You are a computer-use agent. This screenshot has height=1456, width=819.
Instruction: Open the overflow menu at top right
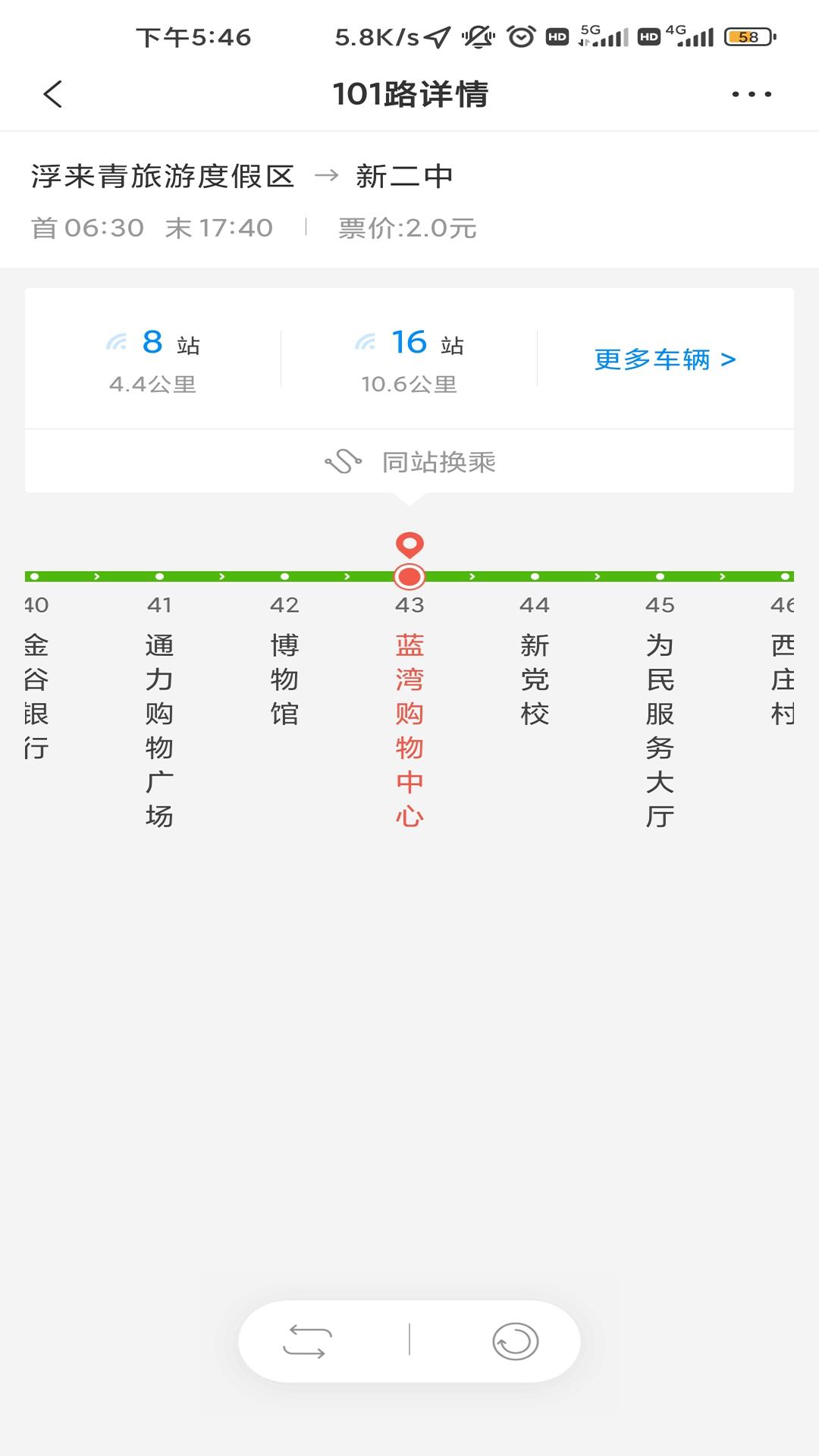coord(750,94)
